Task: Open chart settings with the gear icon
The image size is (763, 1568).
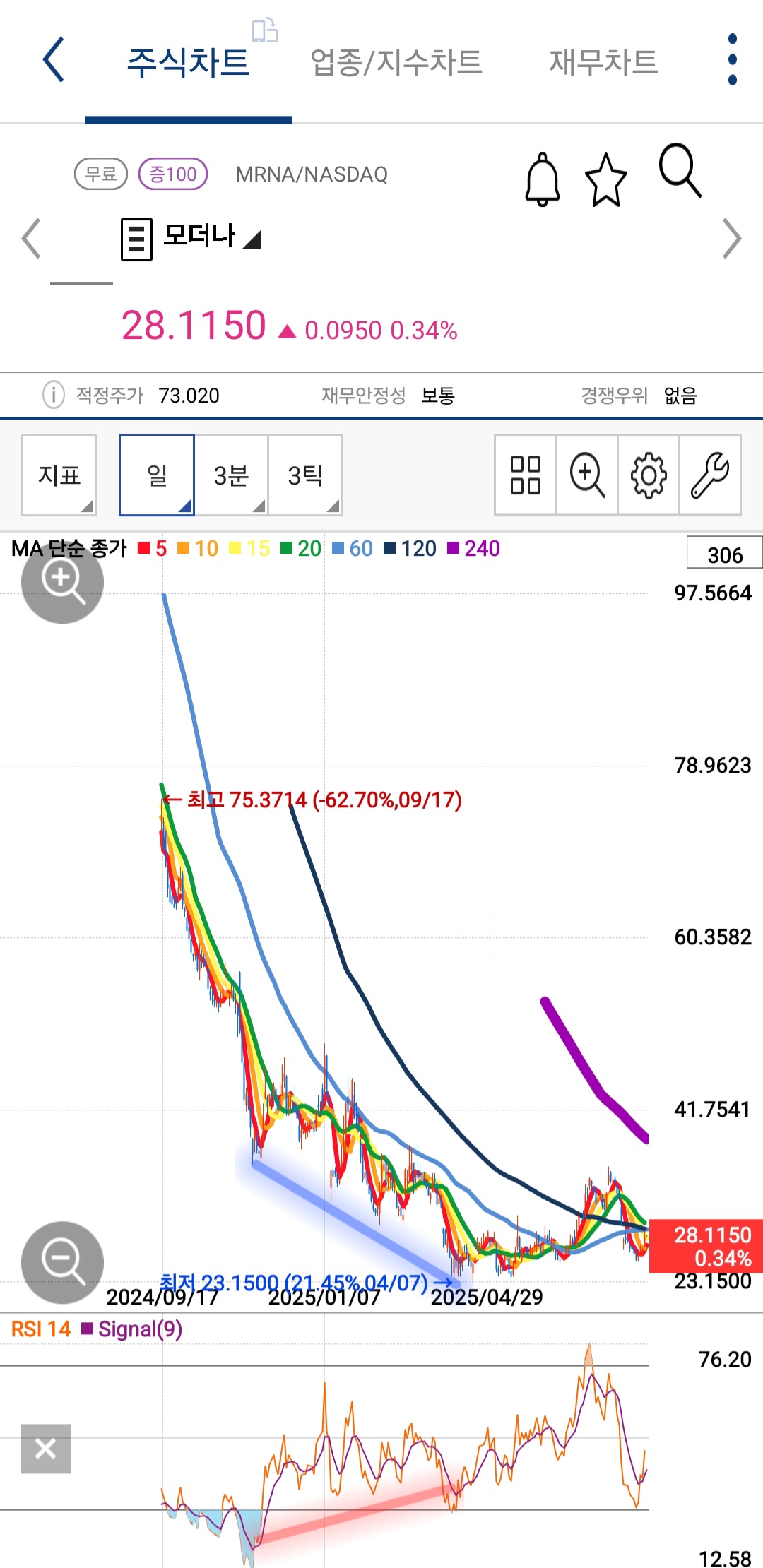Action: tap(647, 475)
